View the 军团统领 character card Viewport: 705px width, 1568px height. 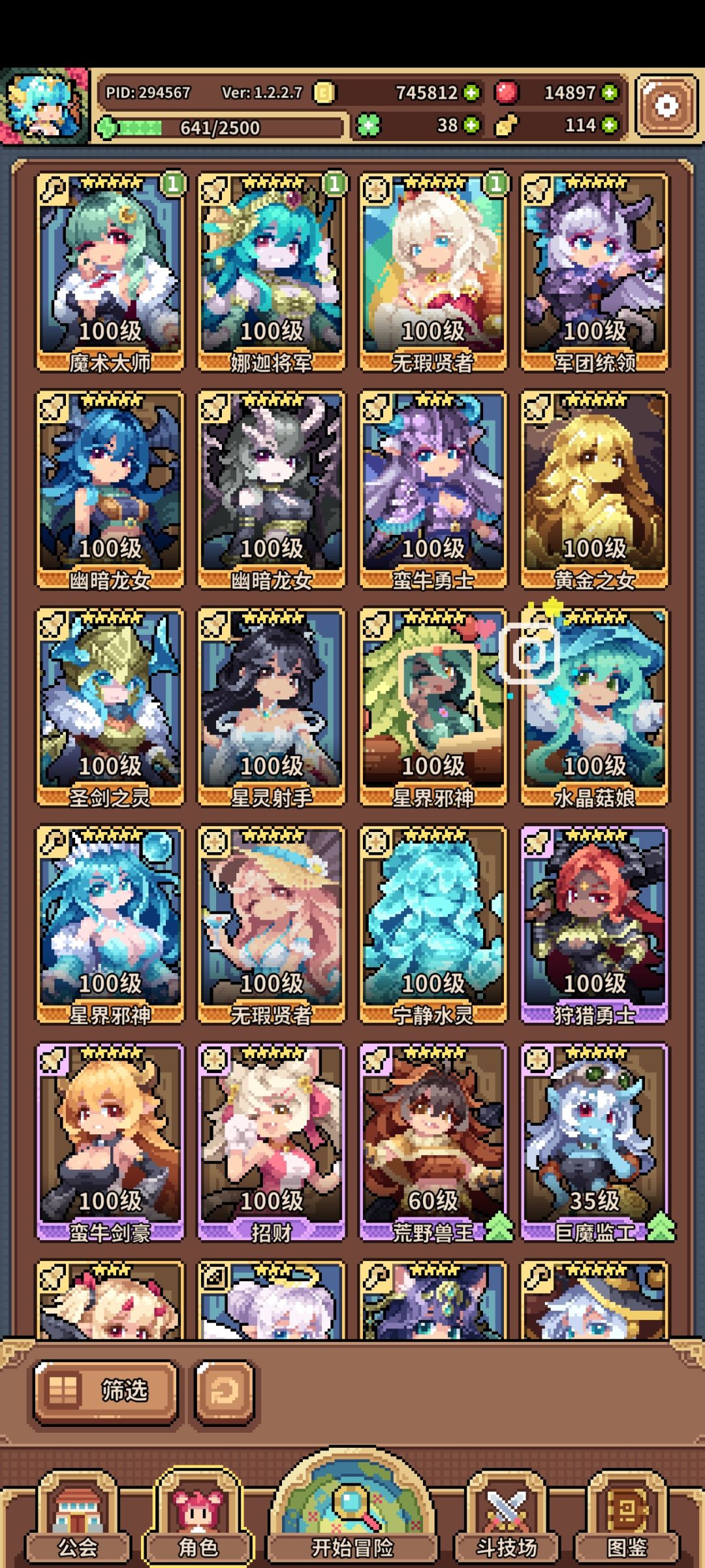[594, 272]
